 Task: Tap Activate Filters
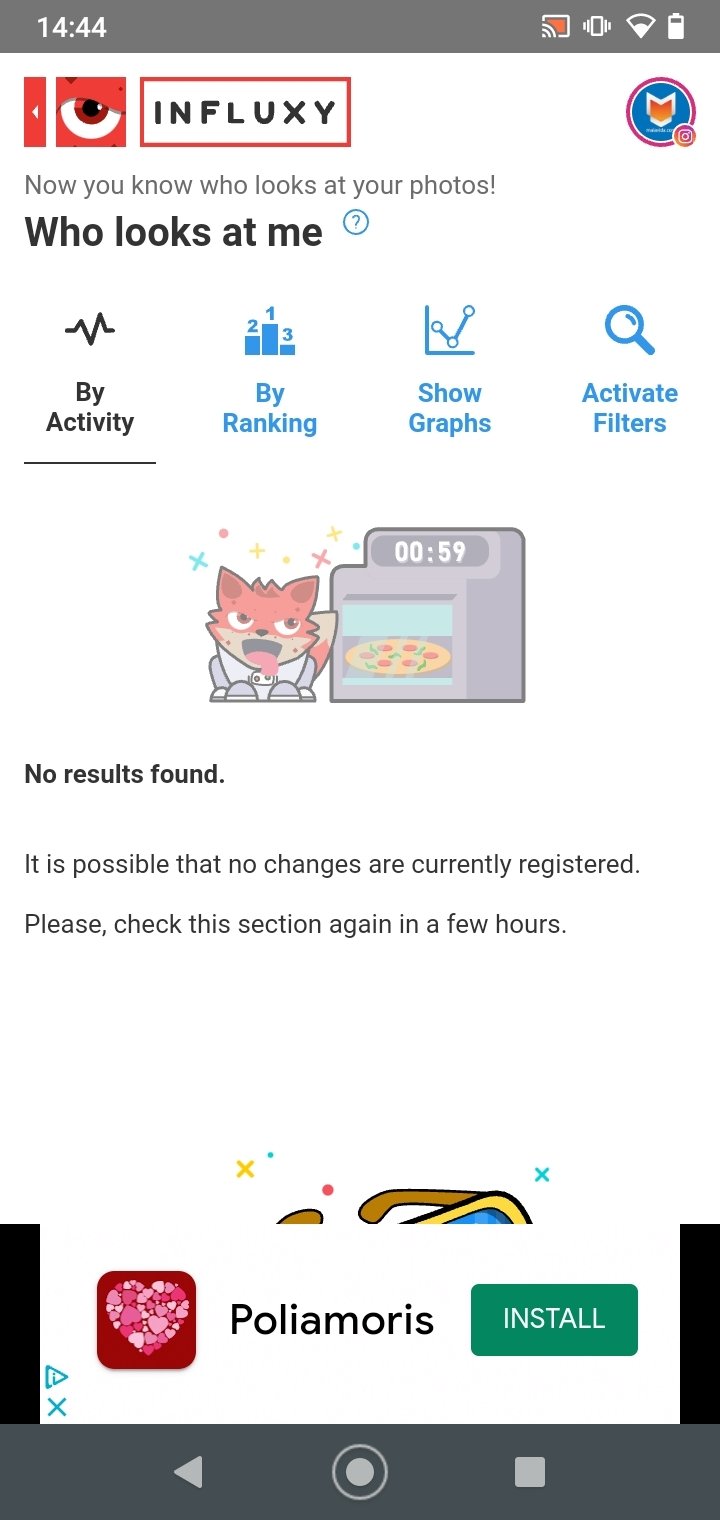click(630, 372)
